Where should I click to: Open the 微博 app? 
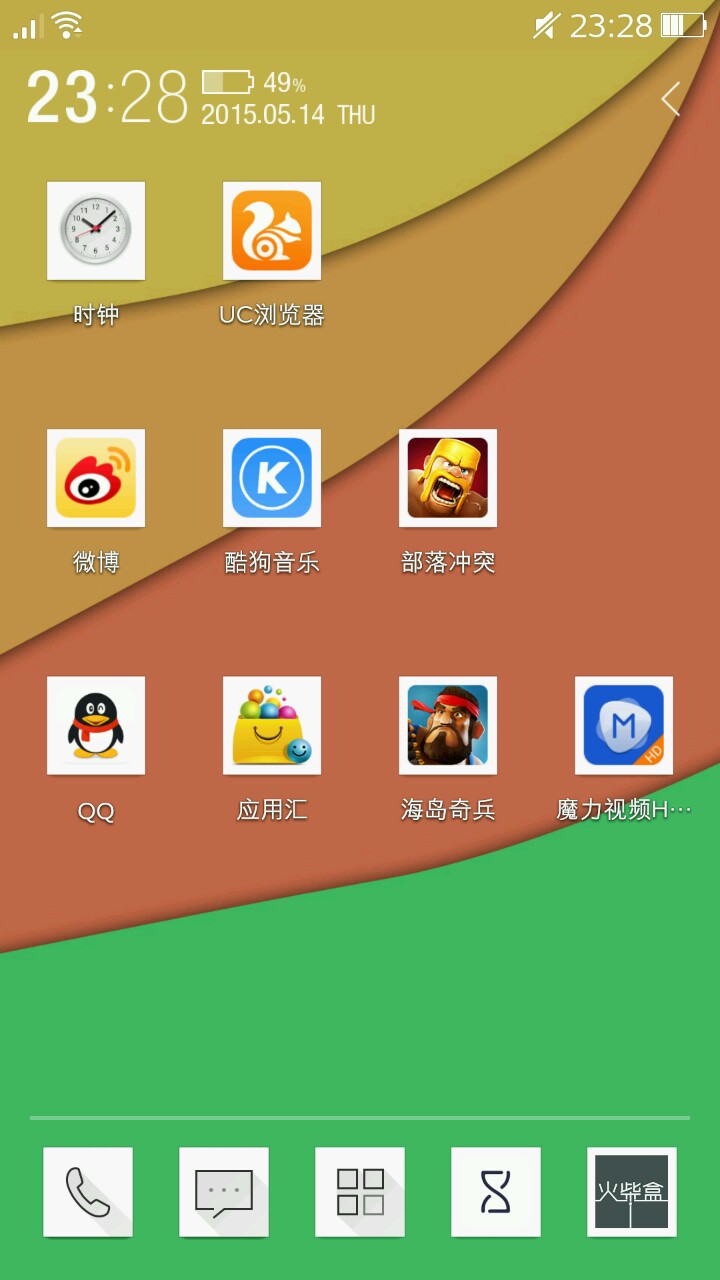click(96, 478)
